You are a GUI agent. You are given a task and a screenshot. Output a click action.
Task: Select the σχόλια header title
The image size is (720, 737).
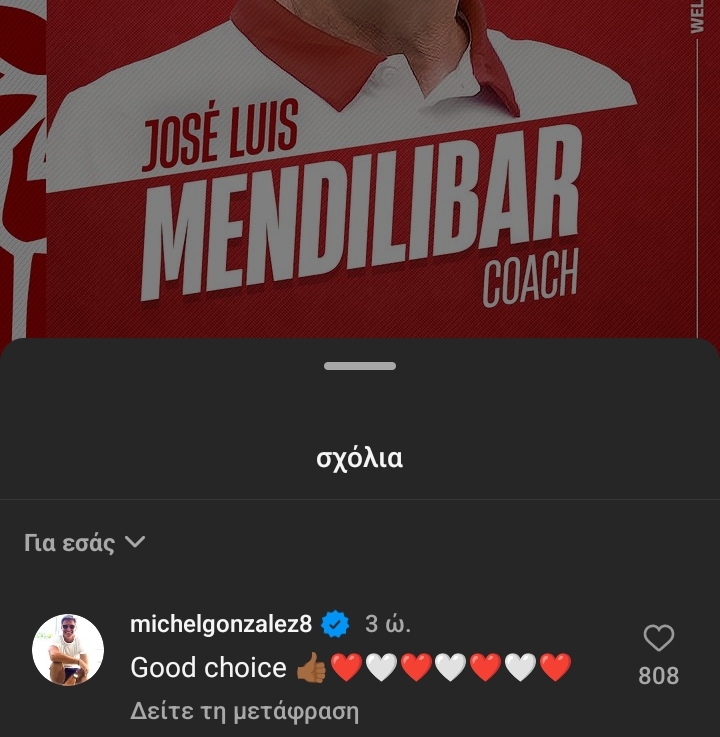click(x=359, y=456)
